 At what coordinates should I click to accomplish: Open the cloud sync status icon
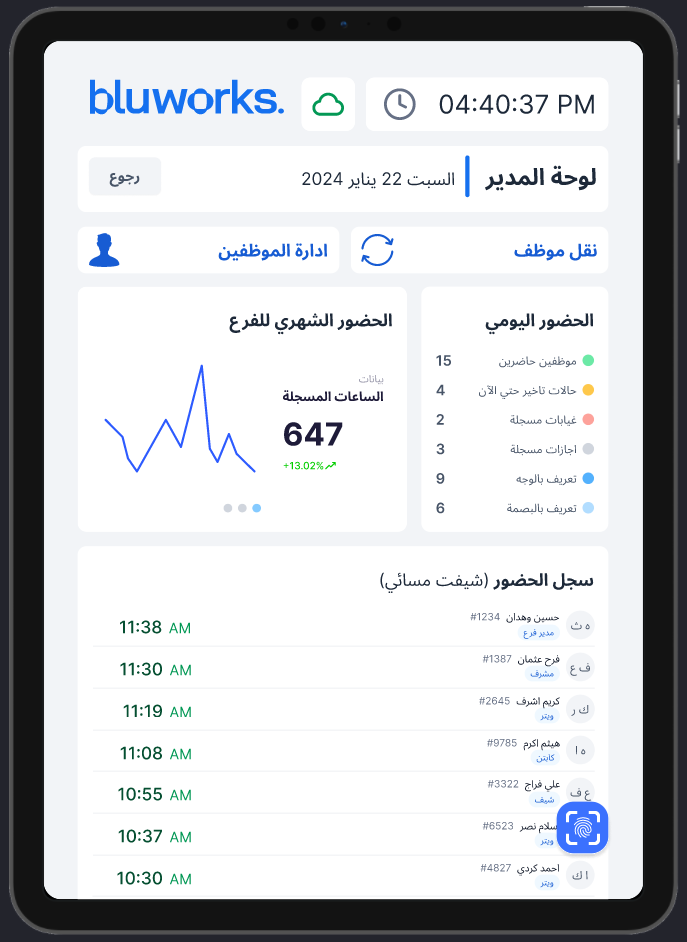(328, 104)
